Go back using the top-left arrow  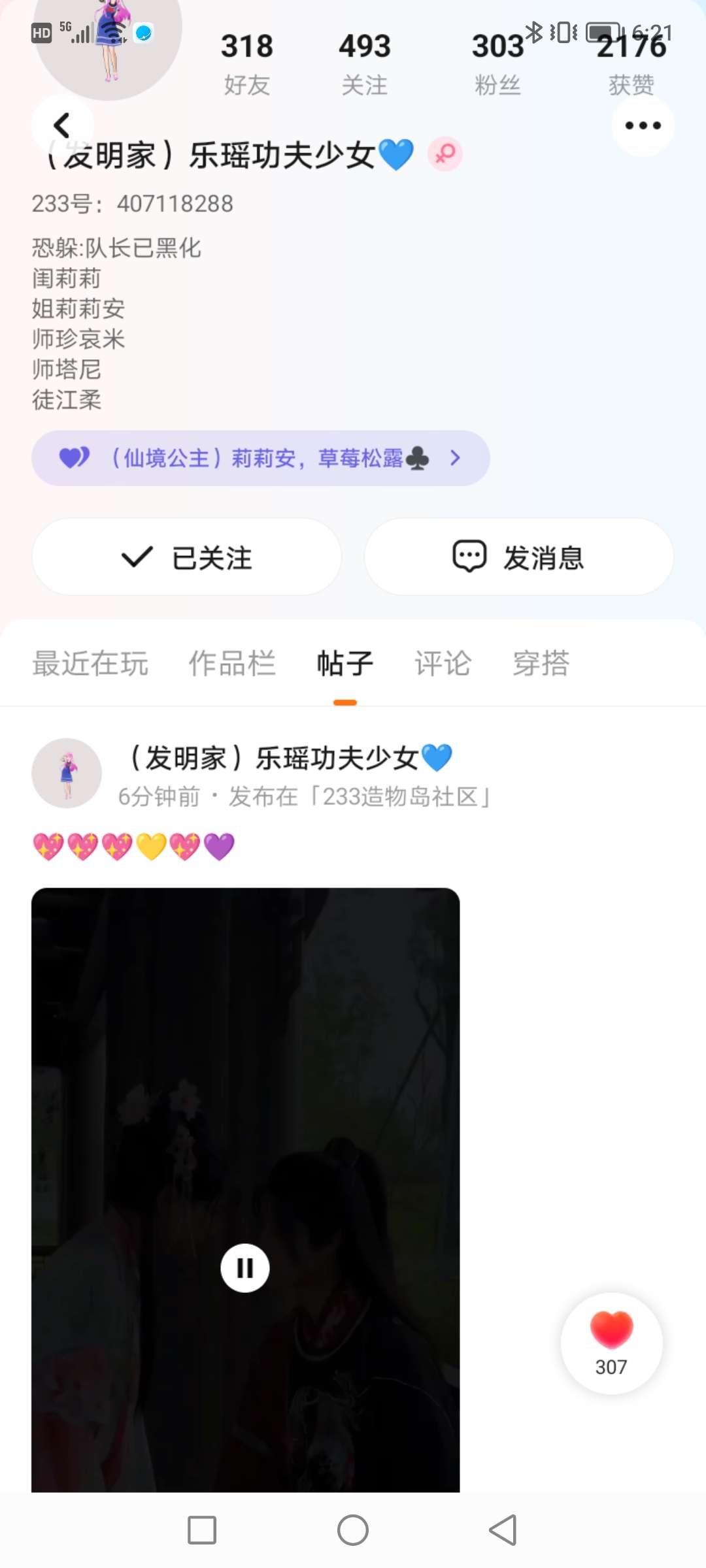click(x=62, y=125)
